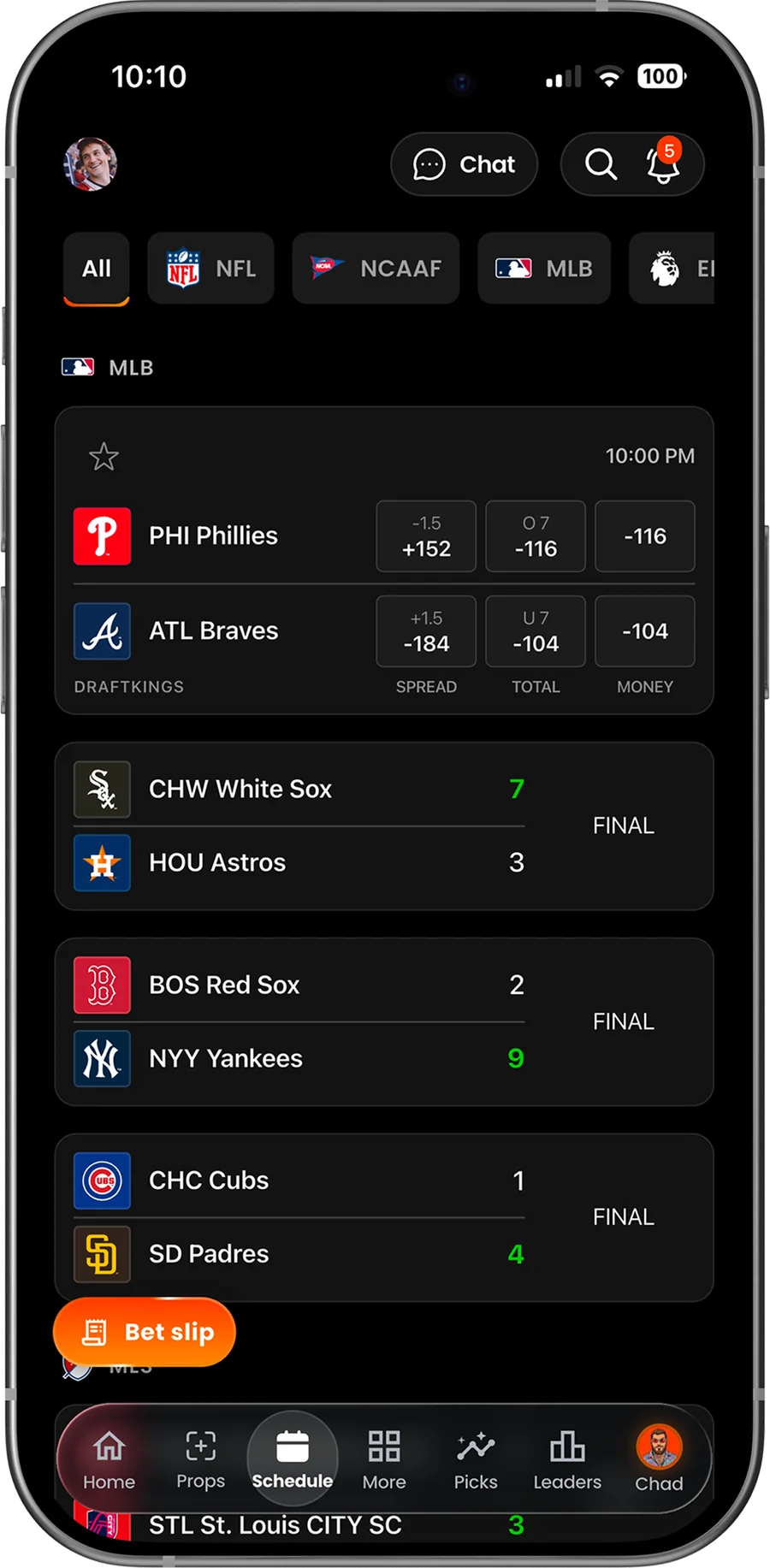Image resolution: width=770 pixels, height=1568 pixels.
Task: Pick Phillies -1.5 spread at +152
Action: point(426,536)
